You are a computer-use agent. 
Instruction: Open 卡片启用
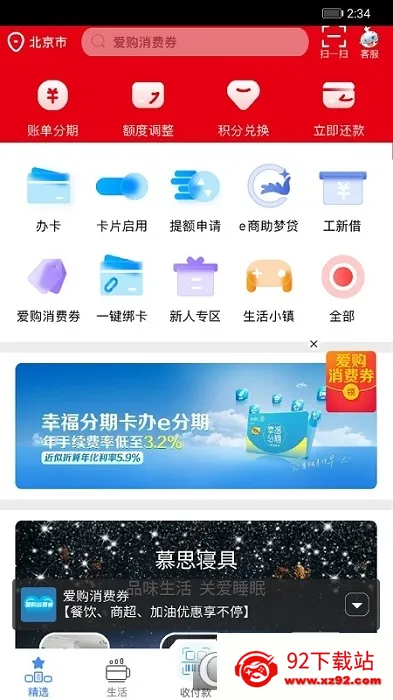click(121, 199)
